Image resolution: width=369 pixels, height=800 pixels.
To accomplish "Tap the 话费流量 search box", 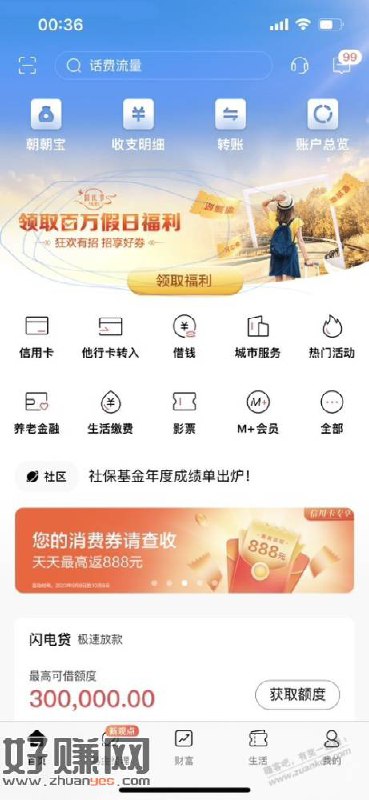I will coord(163,66).
